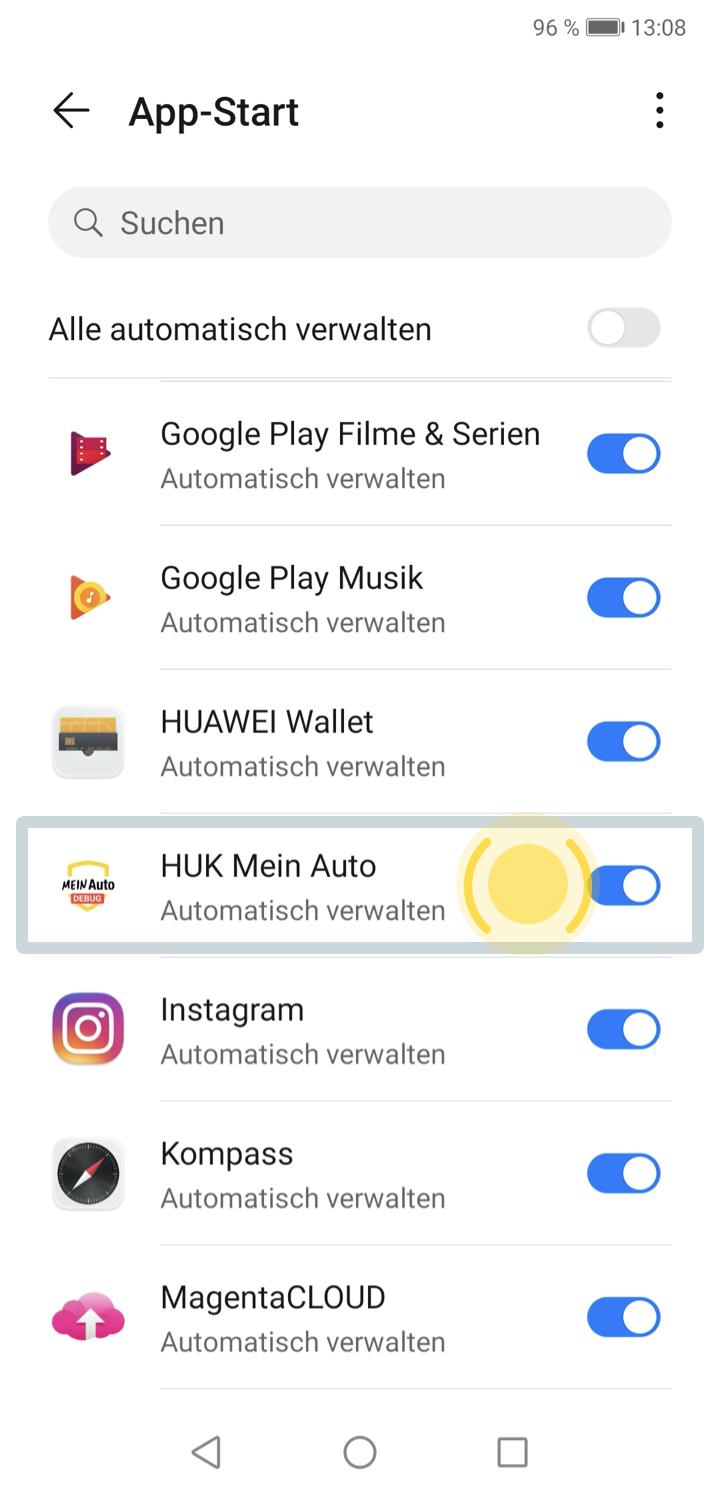Click the HUAWEI Wallet app icon
This screenshot has height=1496, width=720.
[87, 741]
